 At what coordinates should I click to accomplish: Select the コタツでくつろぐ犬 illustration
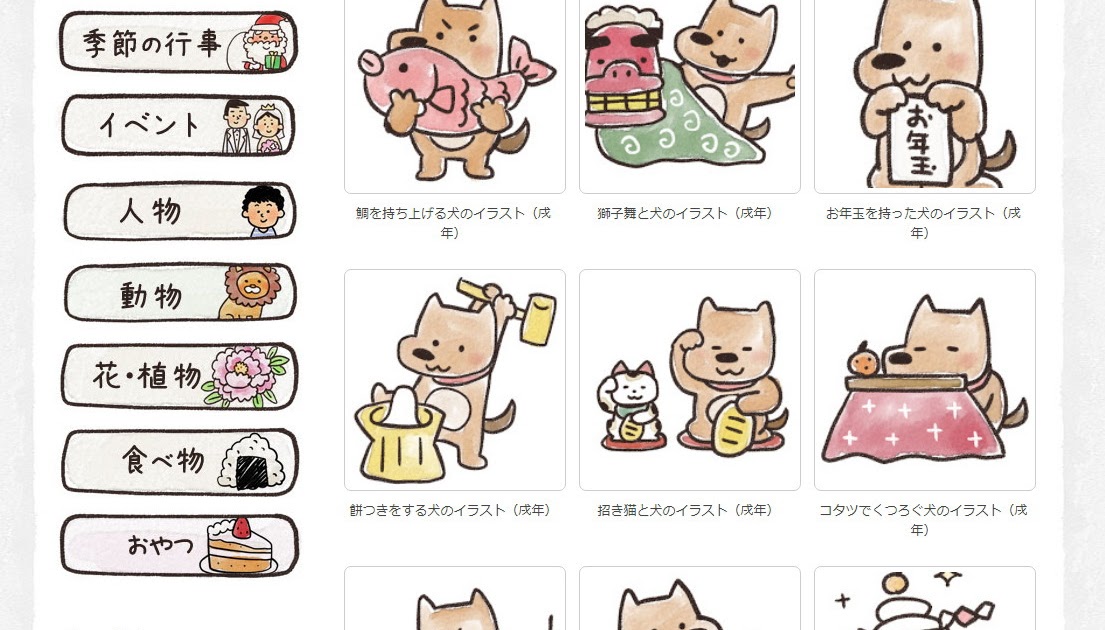click(924, 380)
